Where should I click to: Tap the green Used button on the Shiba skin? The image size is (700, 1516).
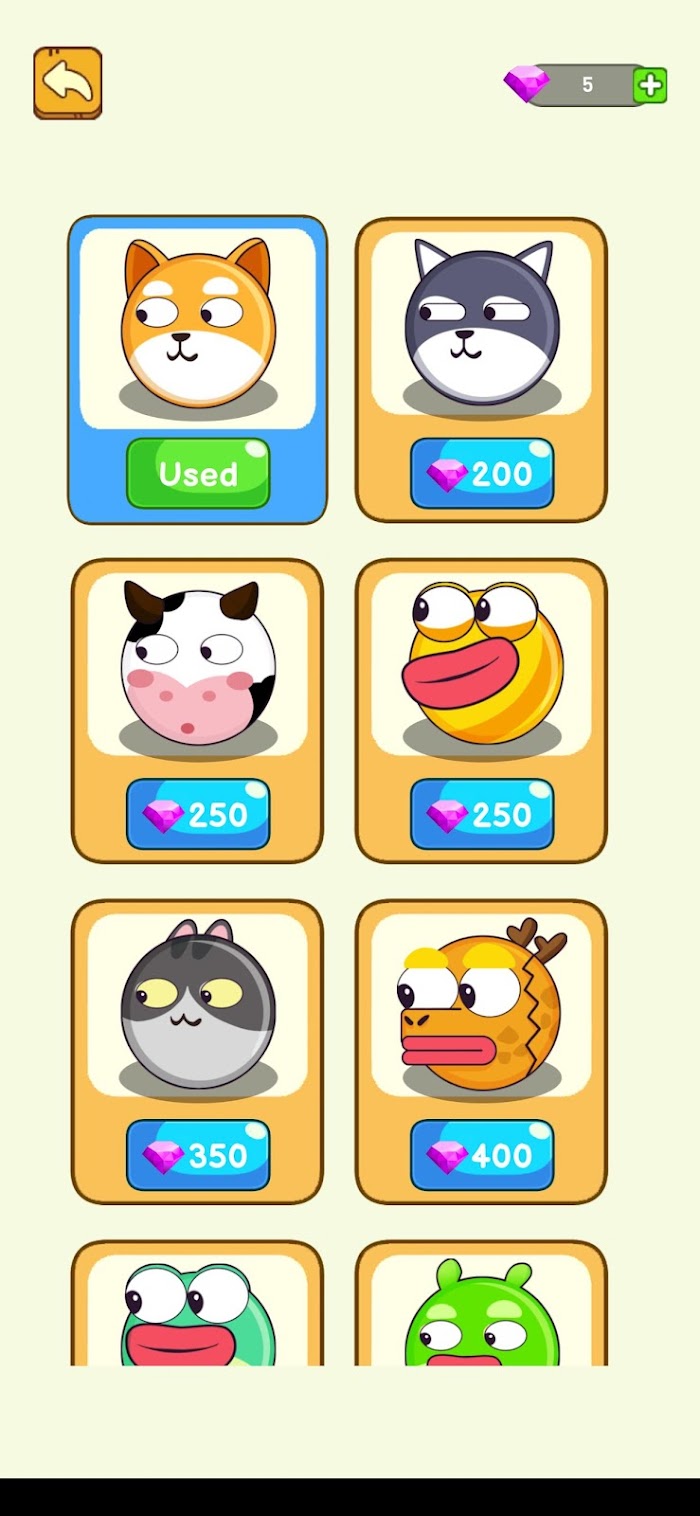tap(198, 473)
